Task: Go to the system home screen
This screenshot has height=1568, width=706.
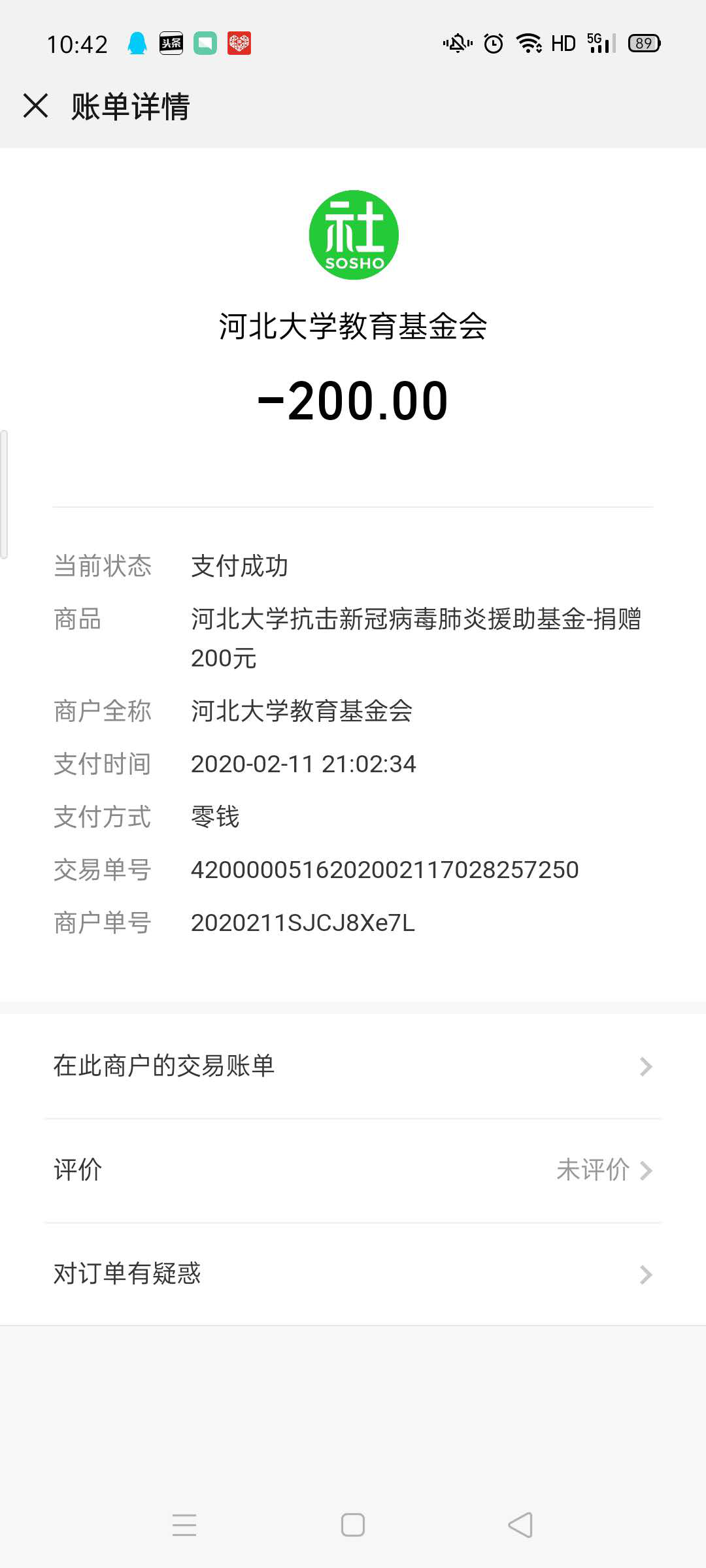Action: click(353, 1526)
